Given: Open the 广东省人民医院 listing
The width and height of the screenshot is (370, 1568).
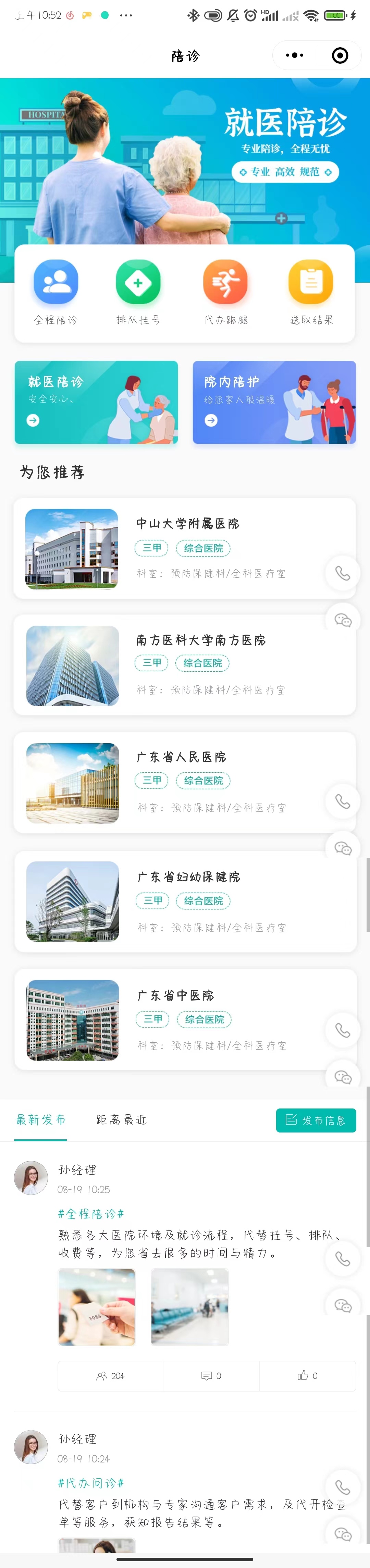Looking at the screenshot, I should [181, 757].
